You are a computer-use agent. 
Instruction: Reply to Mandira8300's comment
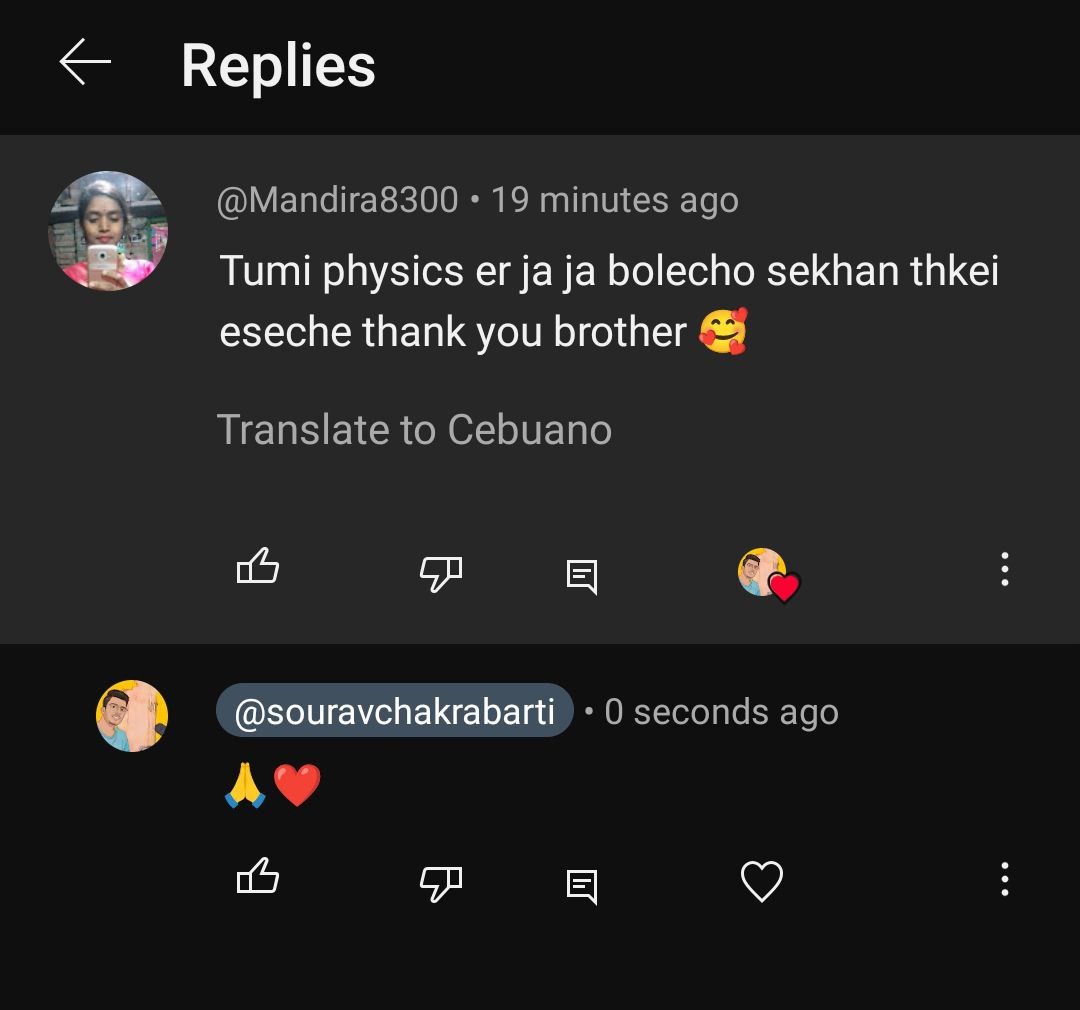tap(582, 574)
